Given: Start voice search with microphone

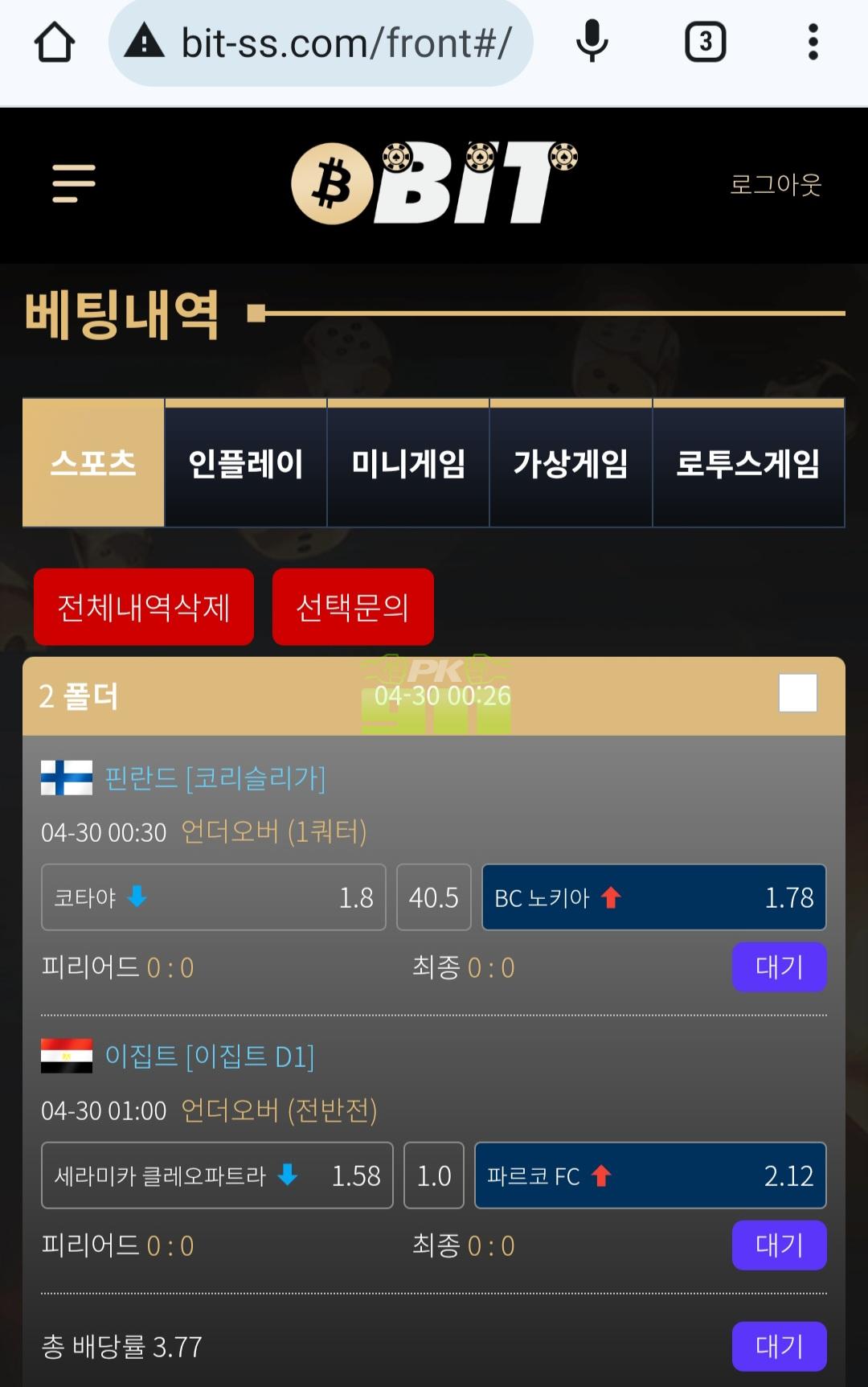Looking at the screenshot, I should point(592,42).
